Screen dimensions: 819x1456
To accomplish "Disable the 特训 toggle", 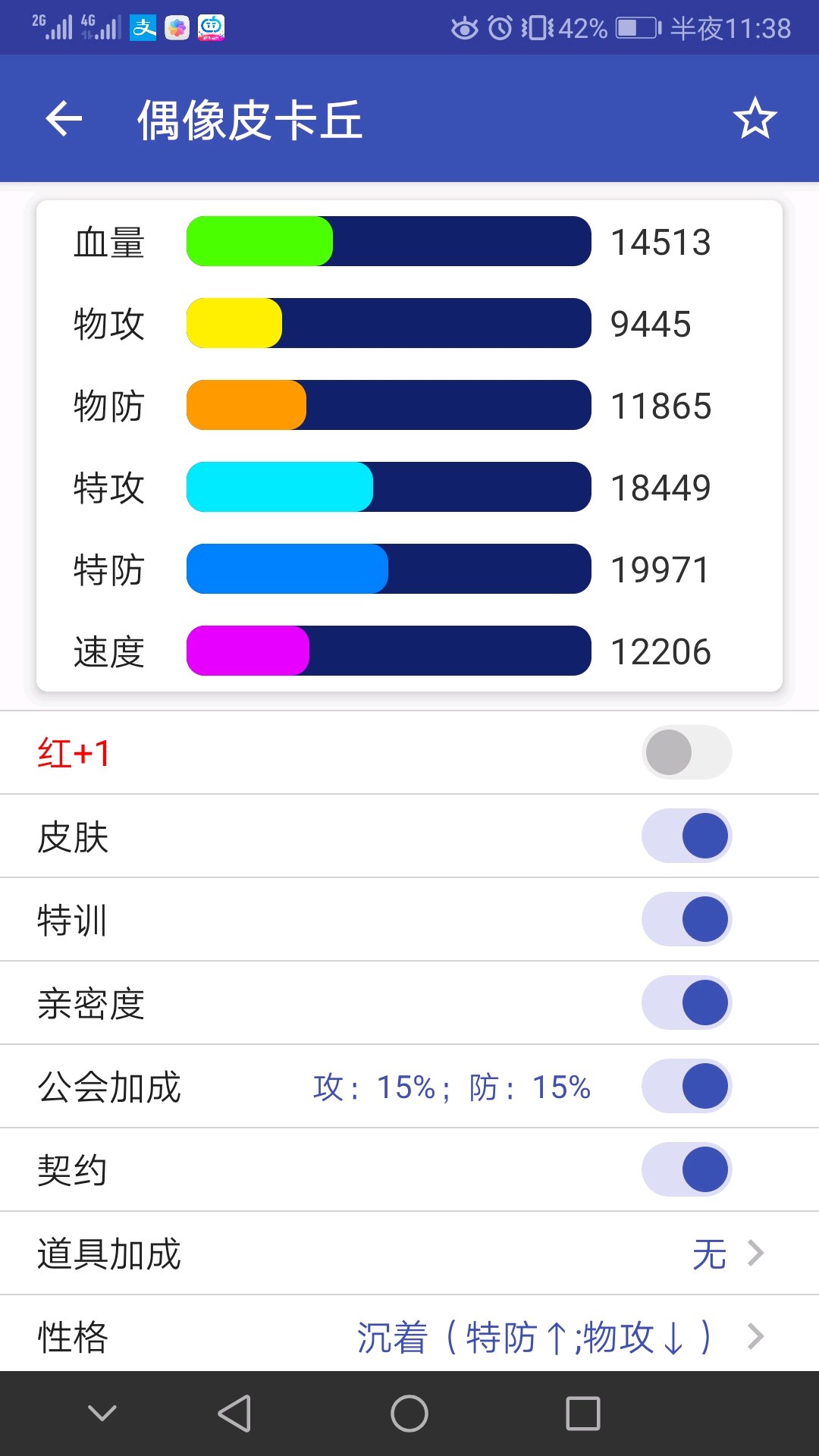I will click(x=687, y=919).
